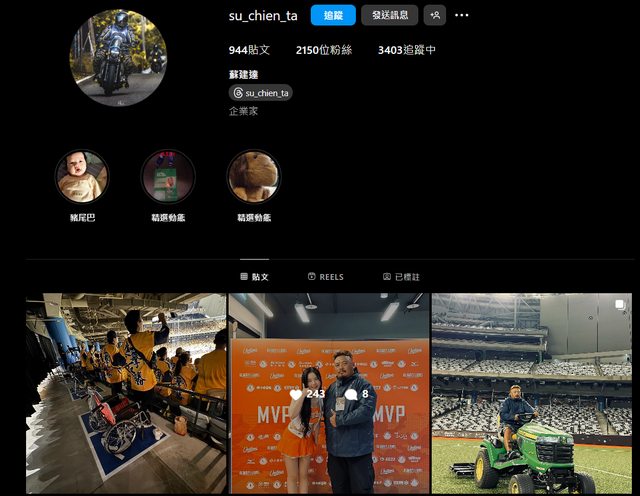This screenshot has height=496, width=640.
Task: Open the last 精選動態 highlight
Action: (254, 177)
